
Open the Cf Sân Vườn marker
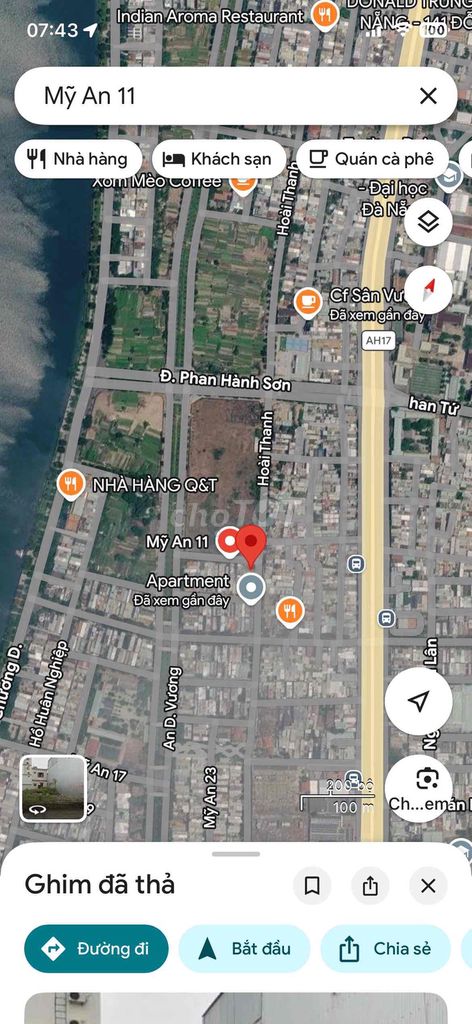pos(308,303)
